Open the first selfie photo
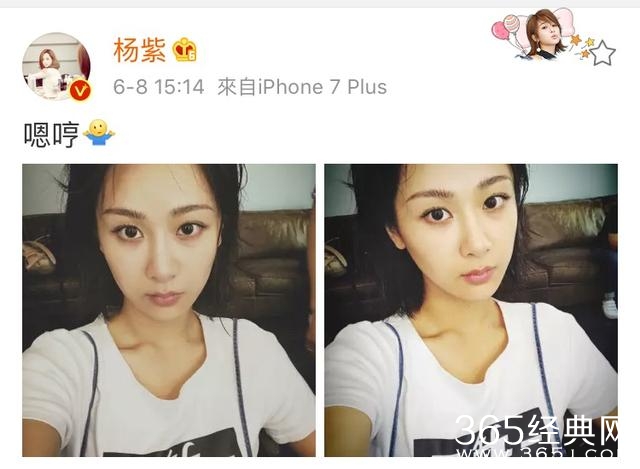Screen dimensions: 640x469 pyautogui.click(x=168, y=310)
